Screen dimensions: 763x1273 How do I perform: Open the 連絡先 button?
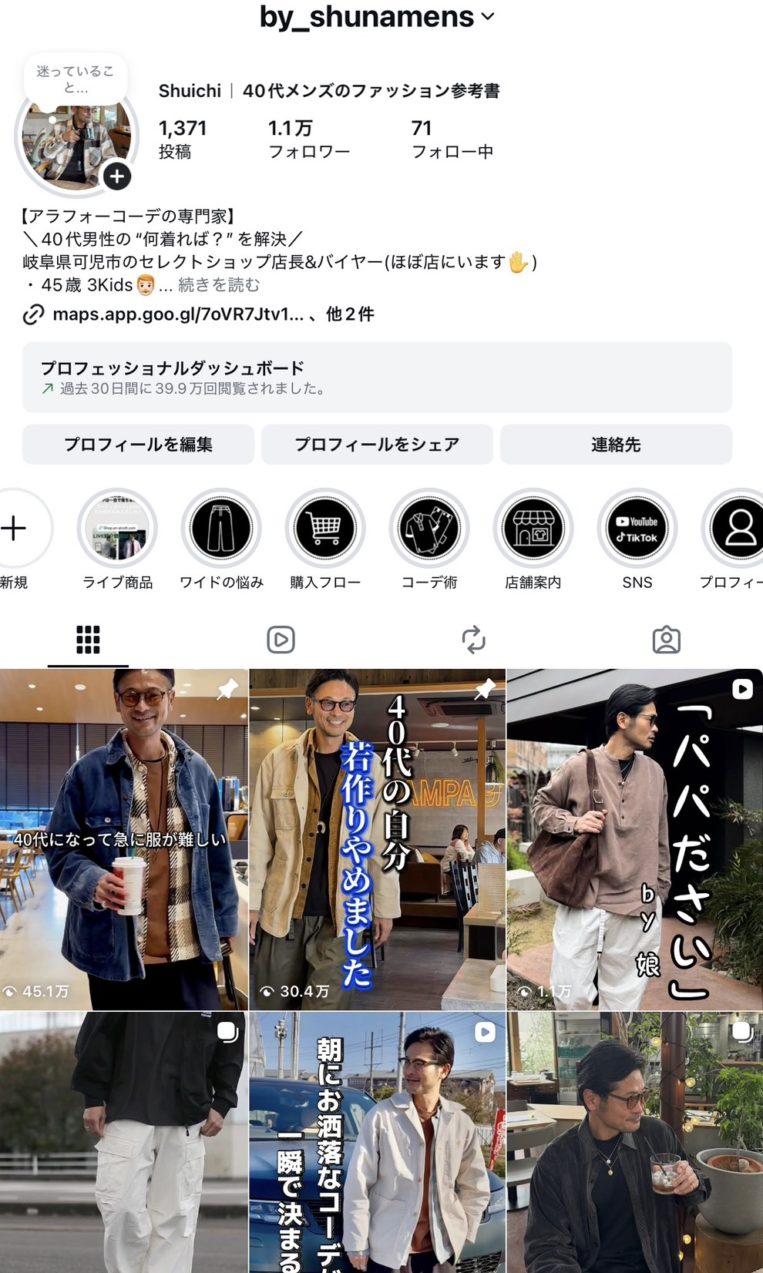point(616,445)
